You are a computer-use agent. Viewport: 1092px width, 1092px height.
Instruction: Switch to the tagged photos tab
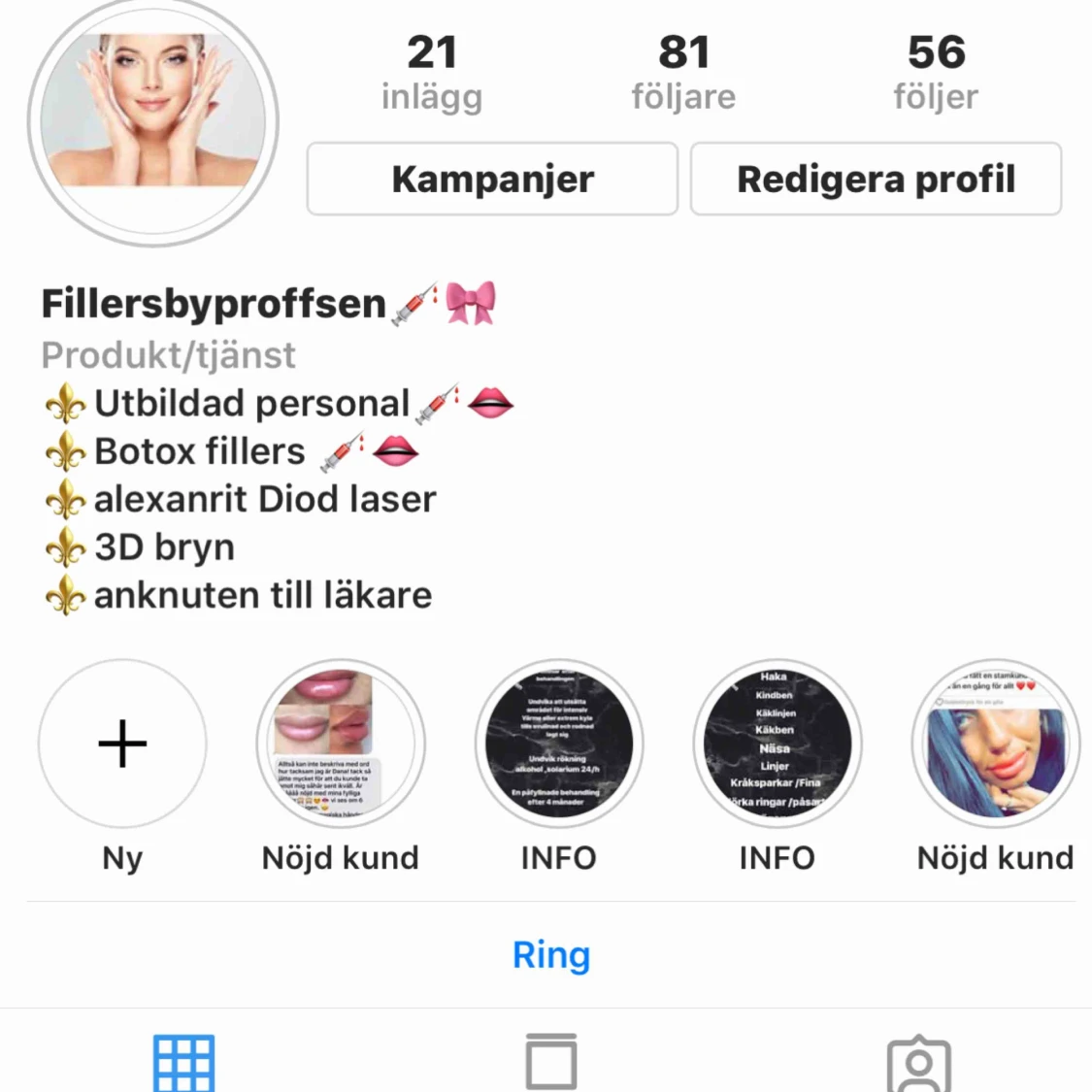pyautogui.click(x=918, y=1064)
